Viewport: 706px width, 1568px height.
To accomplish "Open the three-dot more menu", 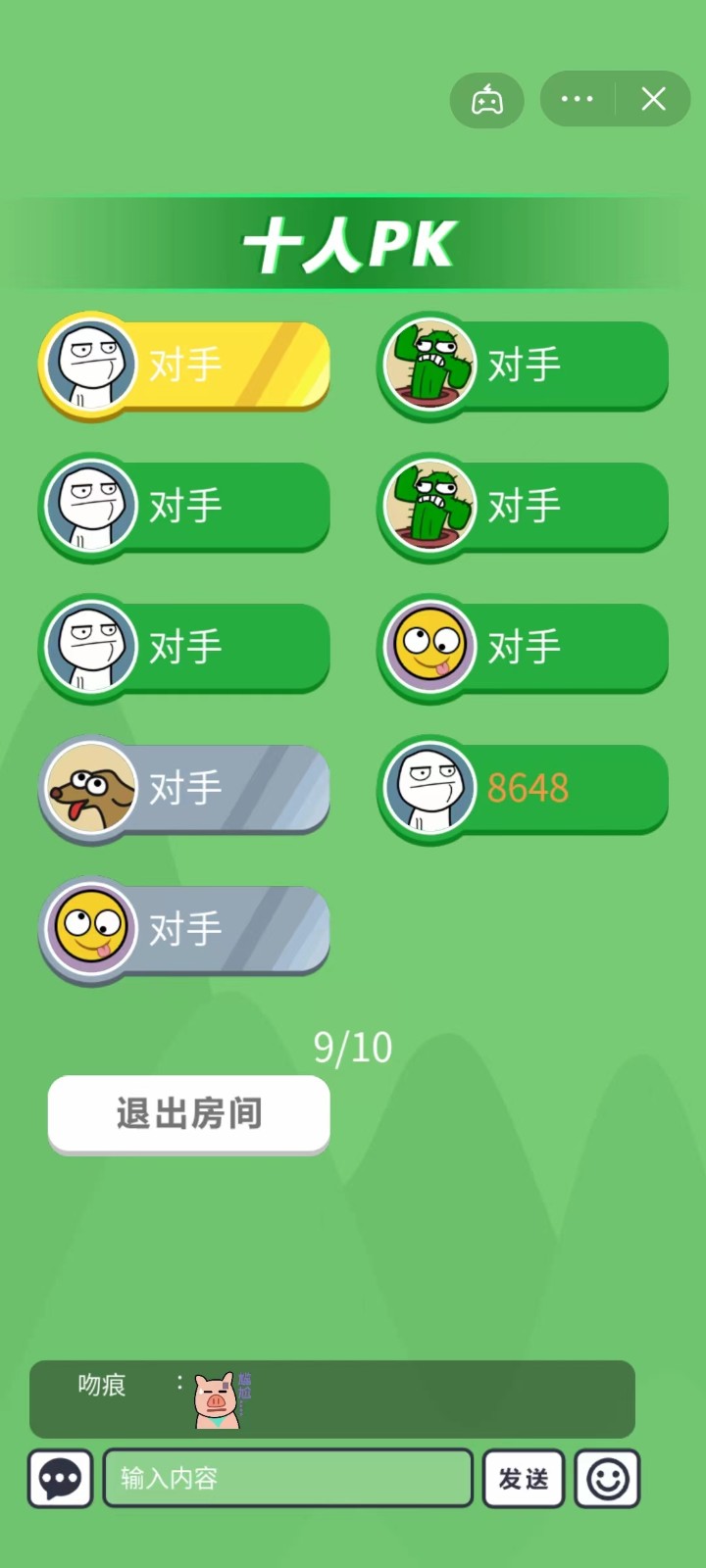I will [577, 99].
